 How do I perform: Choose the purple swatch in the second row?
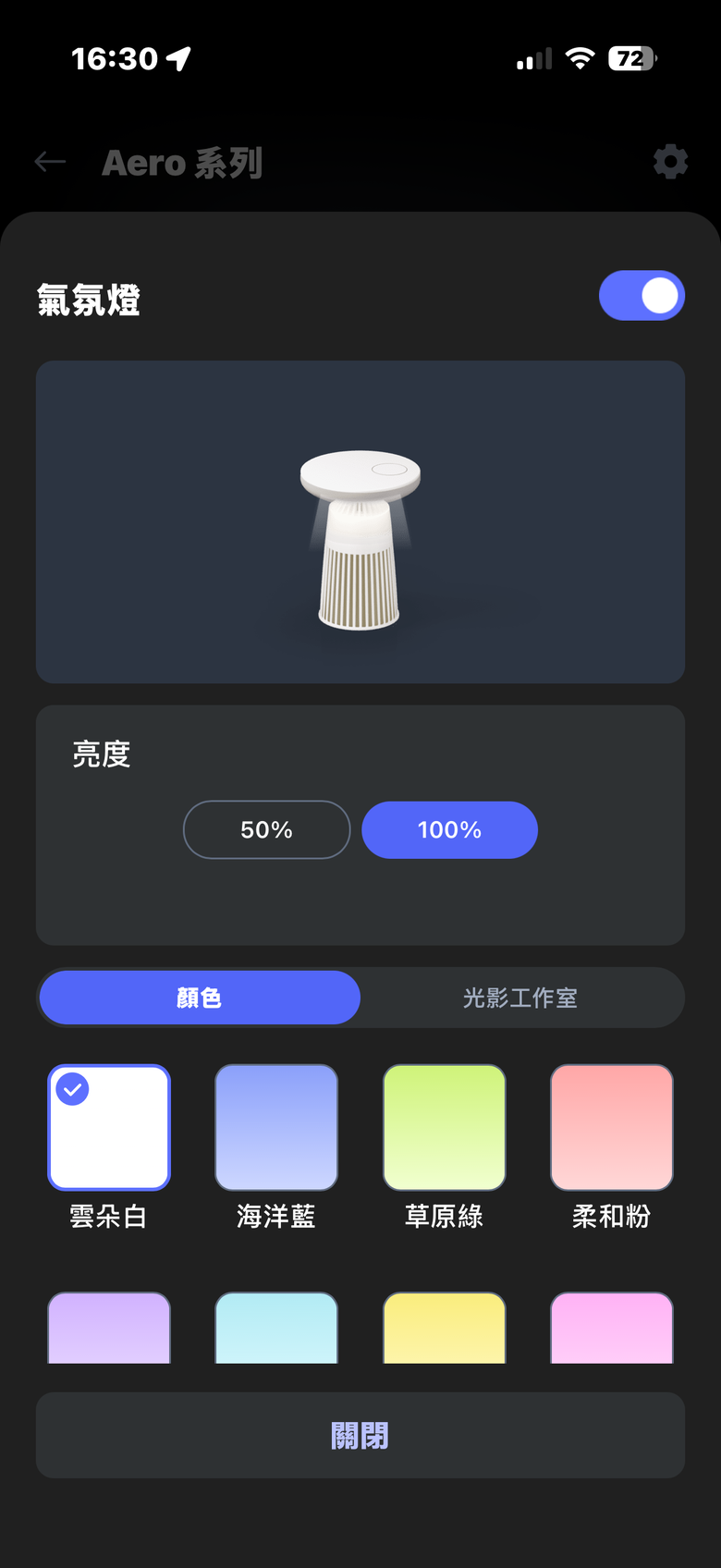tap(109, 1328)
